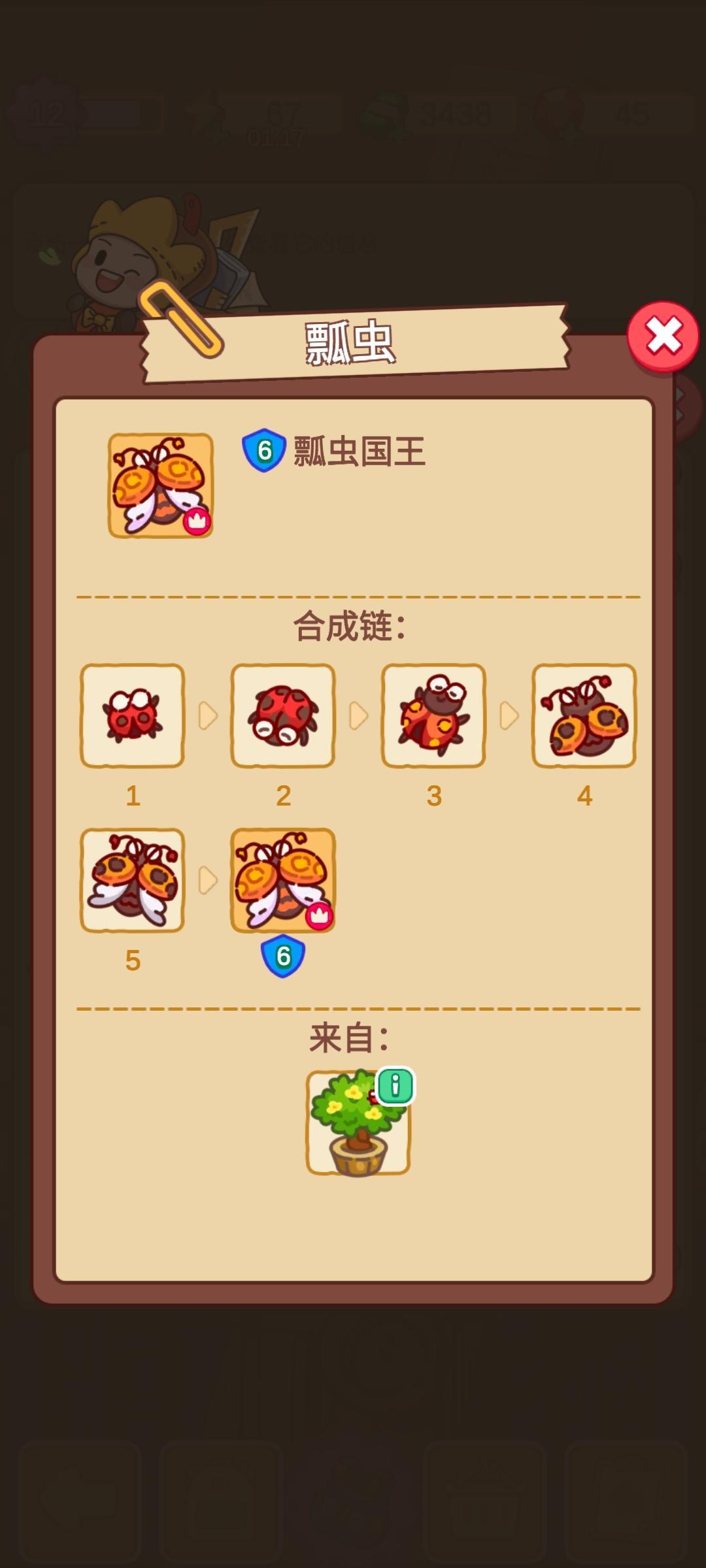Image resolution: width=706 pixels, height=1568 pixels.
Task: Expand the arrow between stage 1 and 2
Action: 207,715
